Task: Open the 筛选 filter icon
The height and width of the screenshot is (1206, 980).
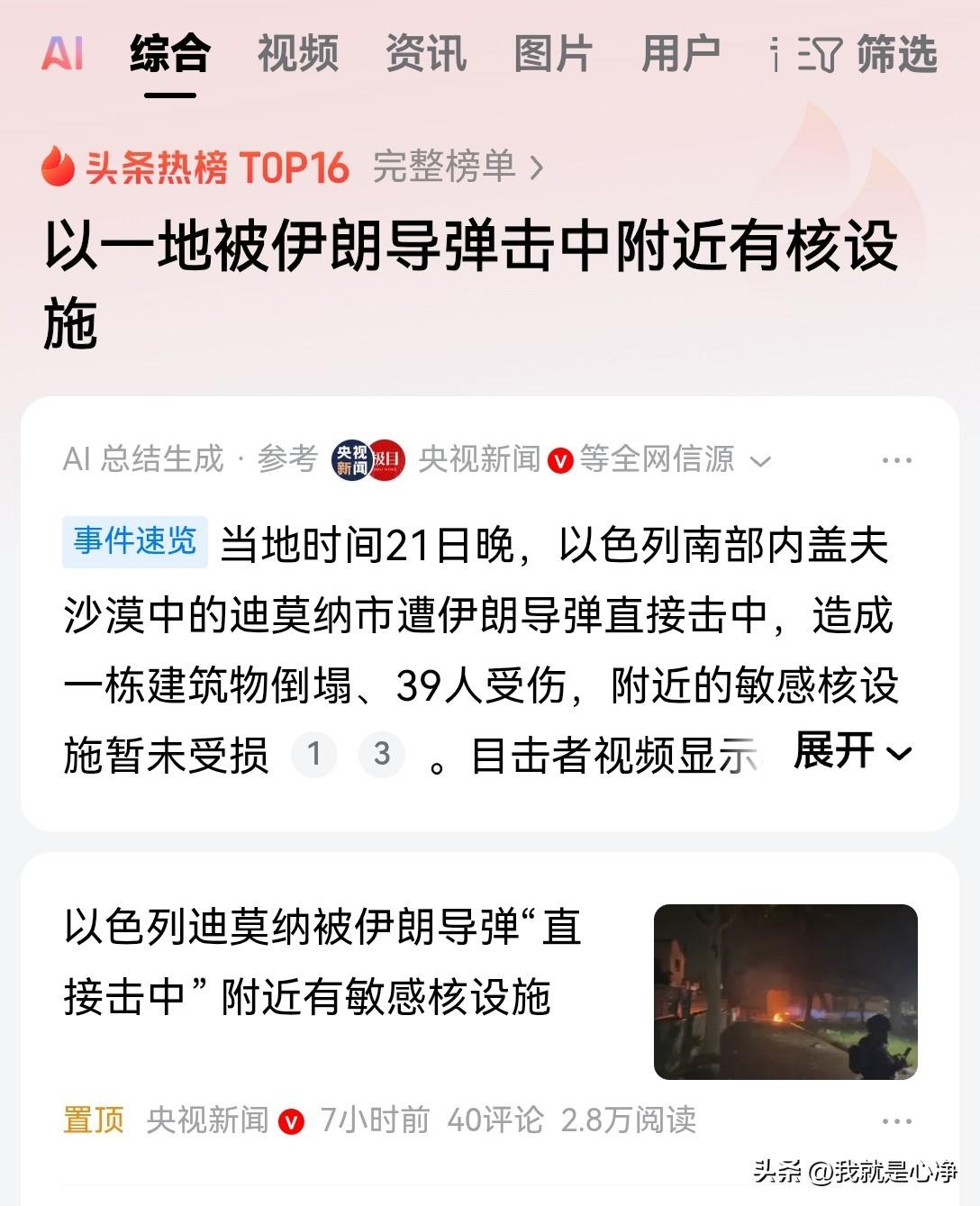Action: (820, 56)
